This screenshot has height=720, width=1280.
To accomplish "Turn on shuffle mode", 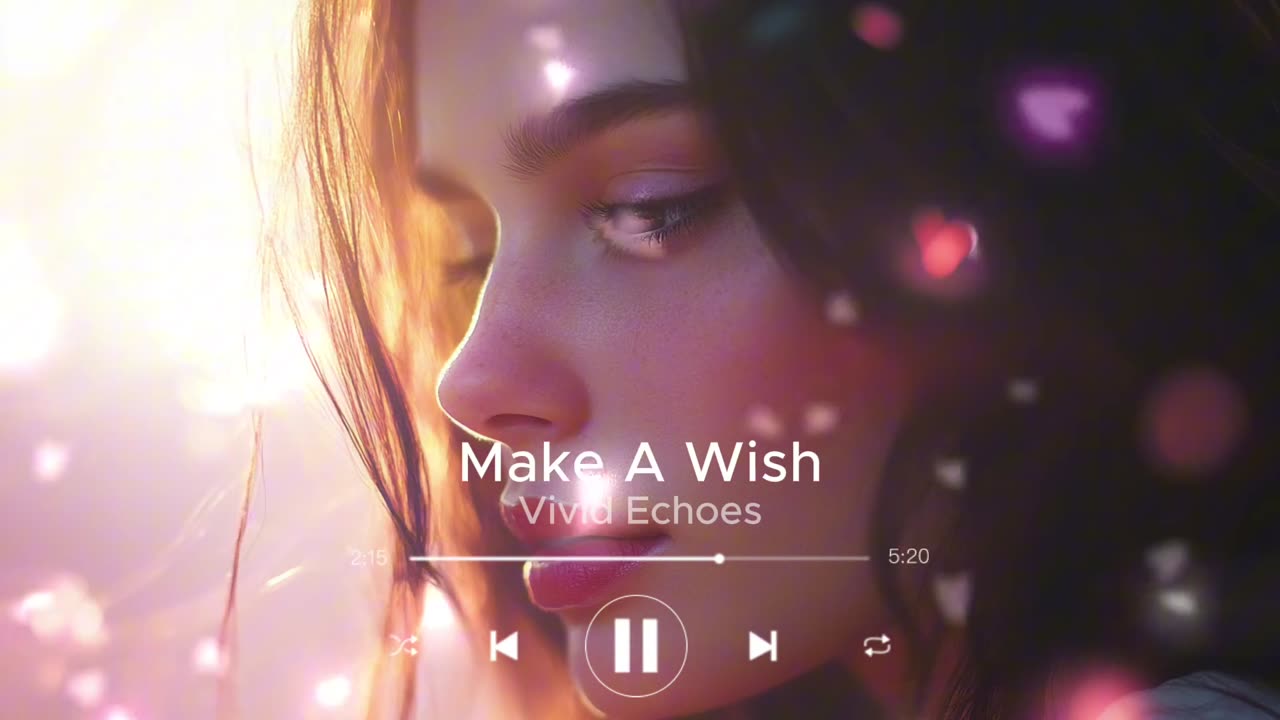I will pyautogui.click(x=404, y=647).
